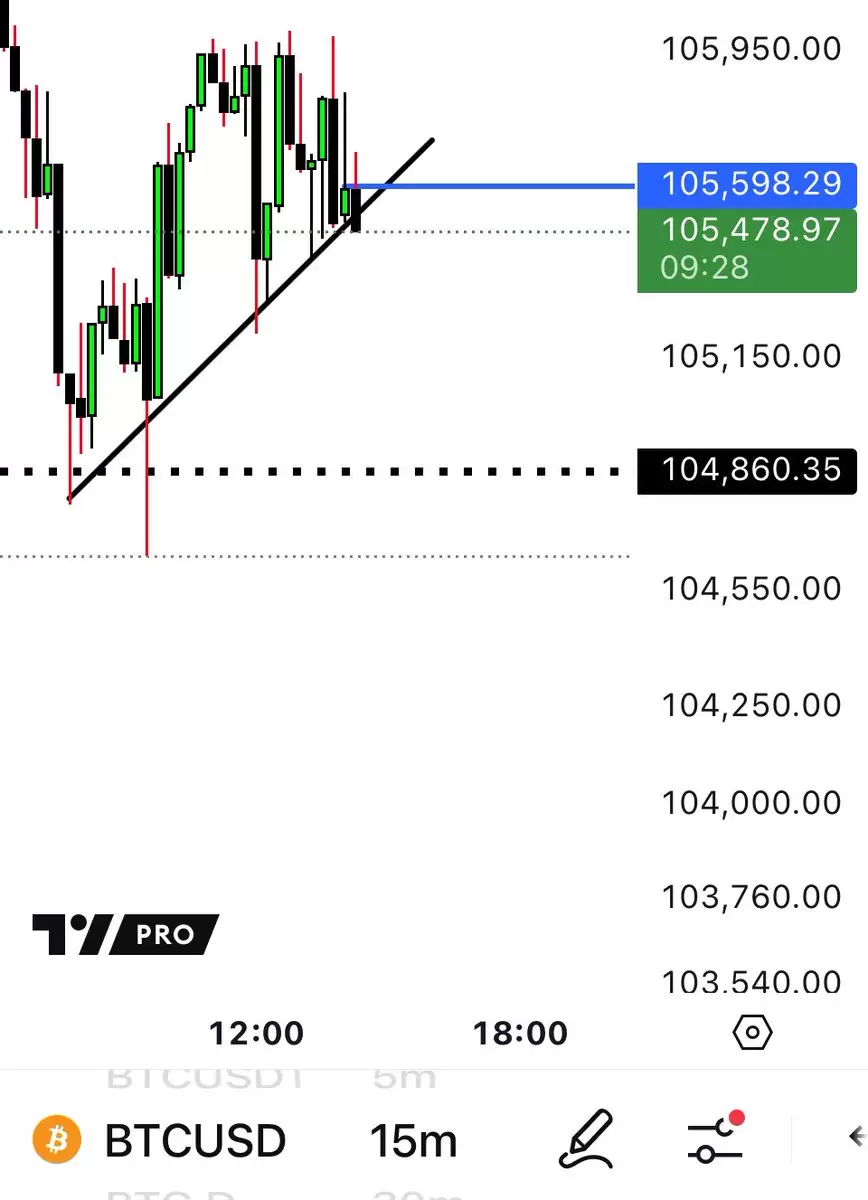
Task: Open the BTCUSD symbol selector
Action: click(195, 1140)
